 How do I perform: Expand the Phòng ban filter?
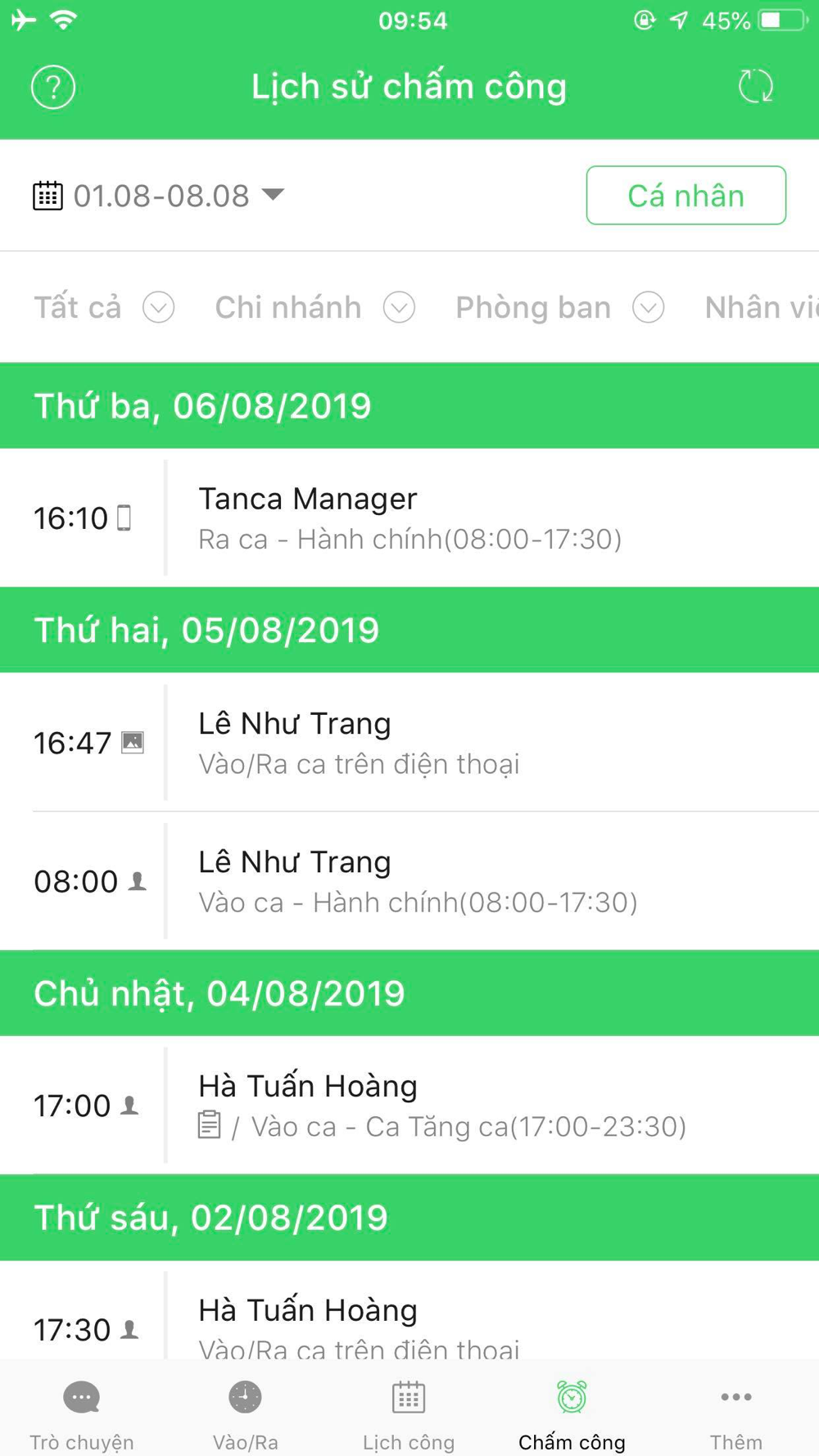point(560,307)
